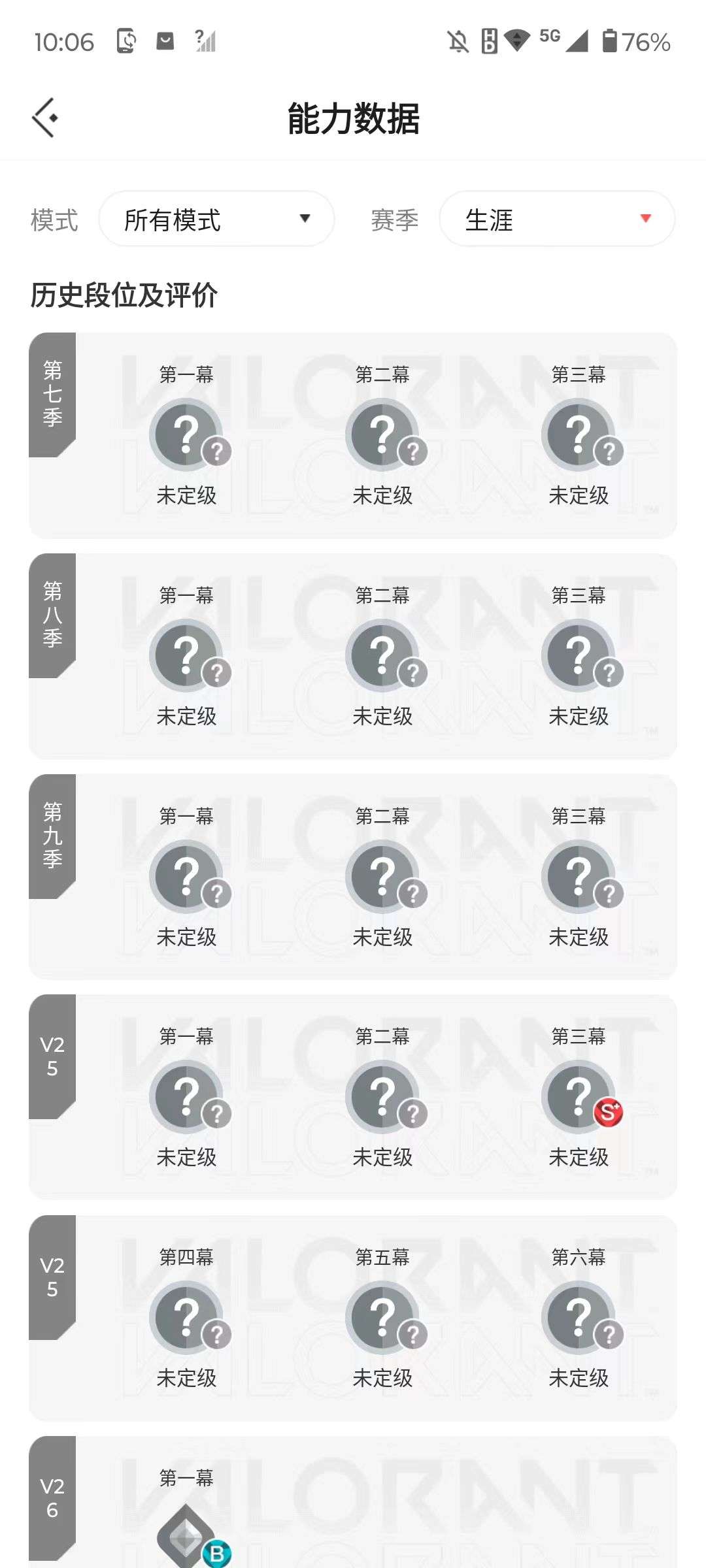Screen dimensions: 706x1568
Task: Toggle the 第五幕 rank card selection
Action: [x=383, y=1316]
